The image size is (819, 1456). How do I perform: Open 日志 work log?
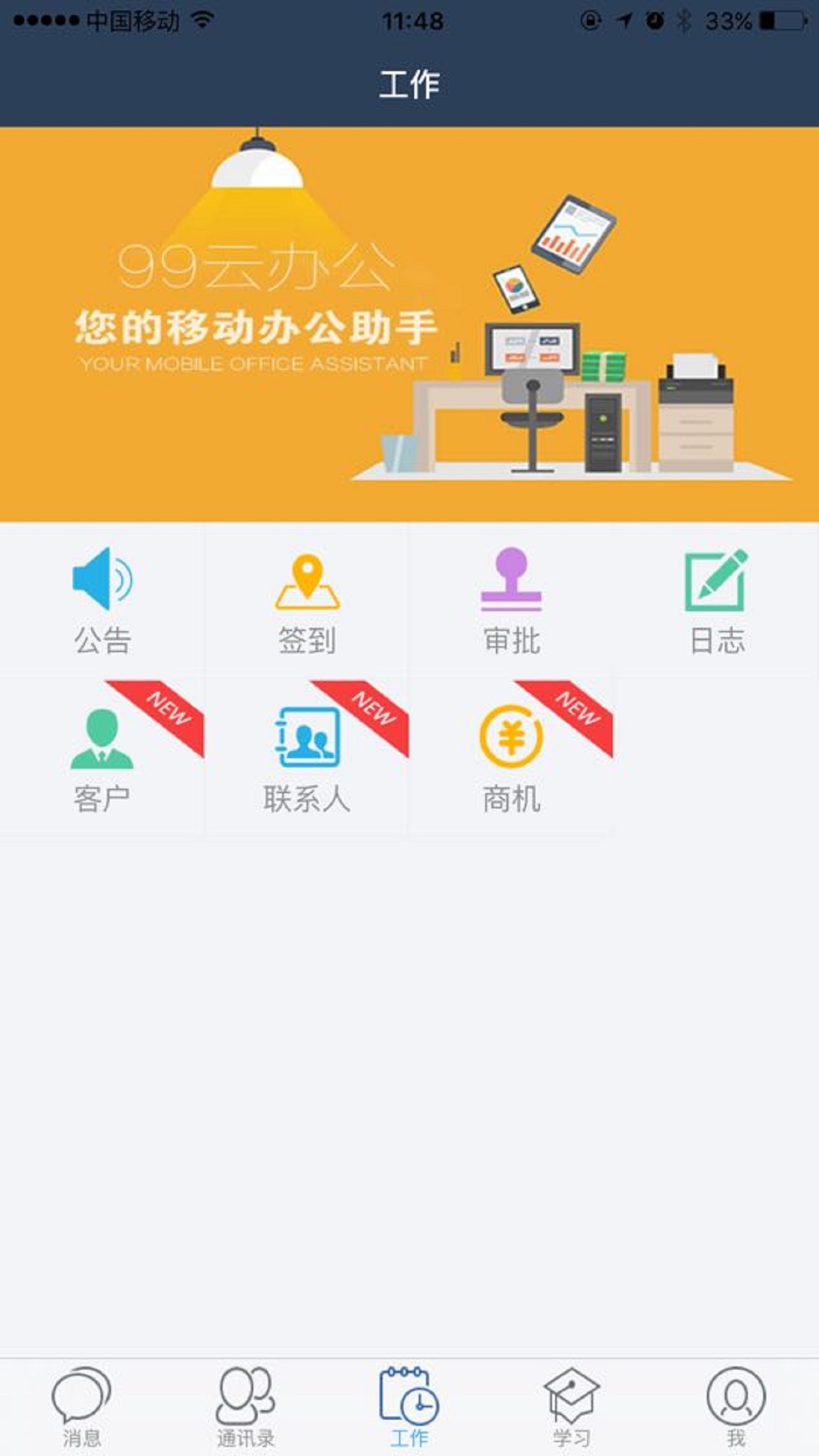717,601
